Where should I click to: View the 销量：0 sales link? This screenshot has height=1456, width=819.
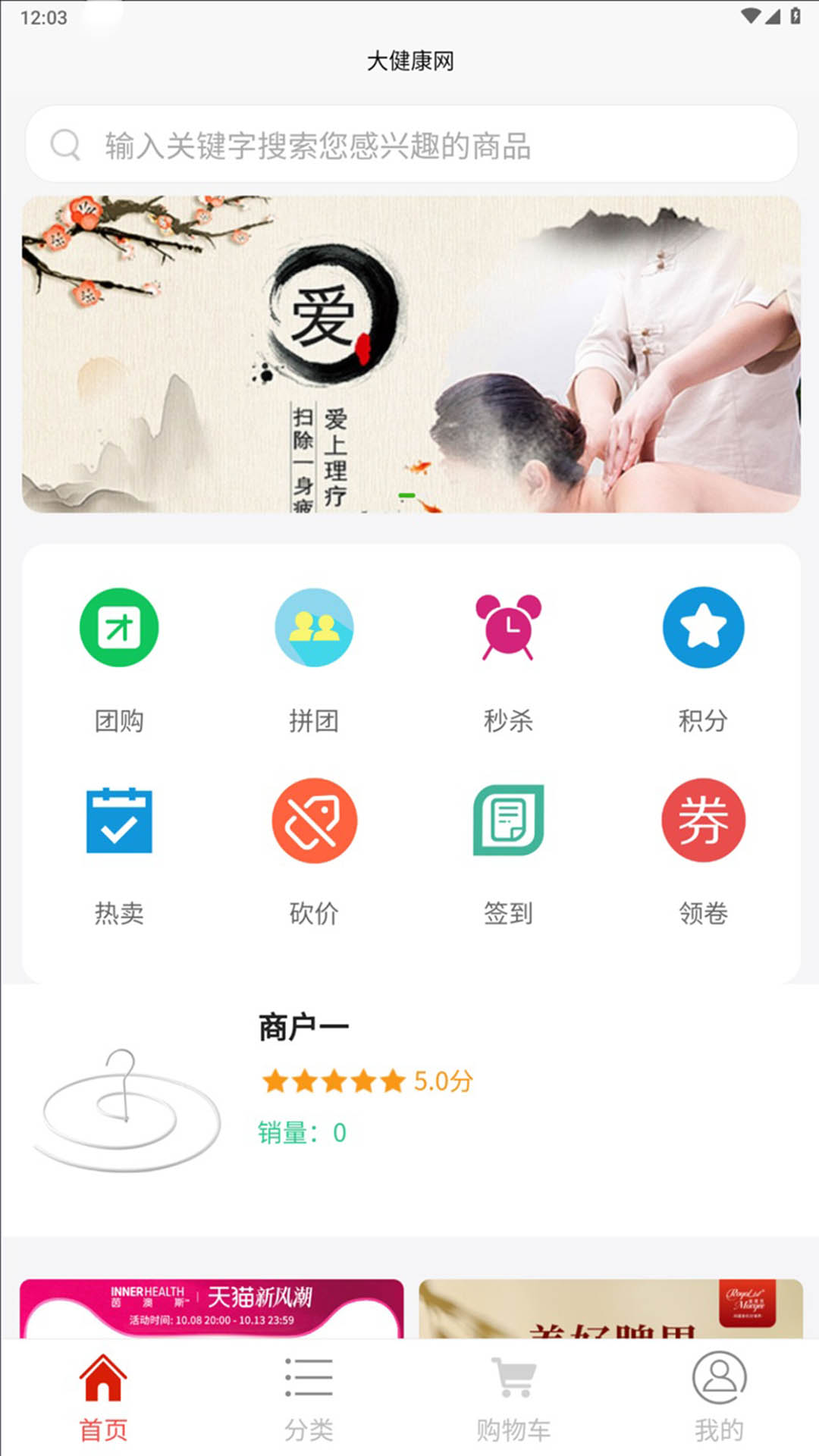[x=300, y=1134]
